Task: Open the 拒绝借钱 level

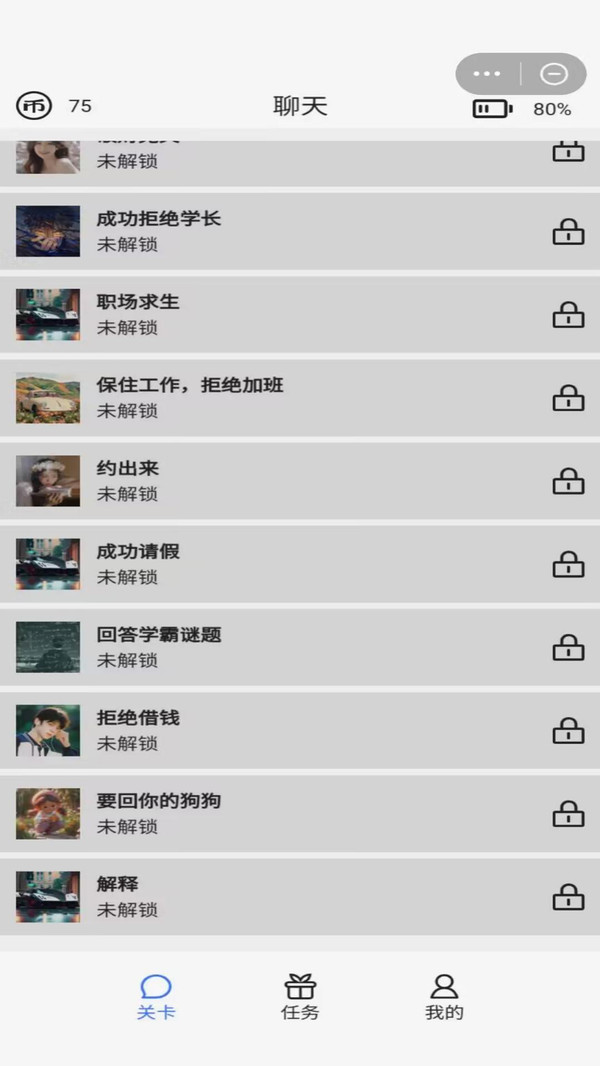Action: (300, 730)
